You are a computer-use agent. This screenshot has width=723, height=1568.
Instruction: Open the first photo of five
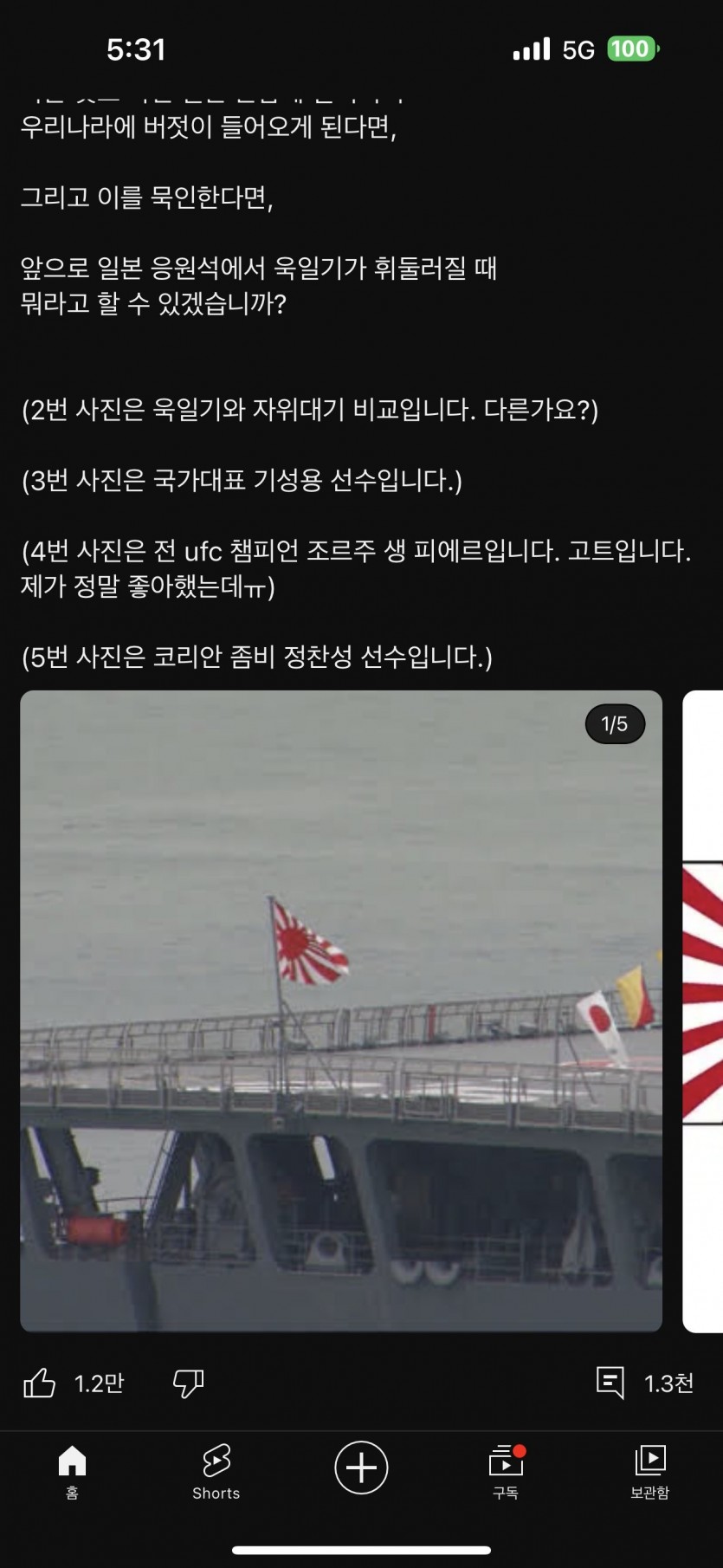[x=341, y=1010]
